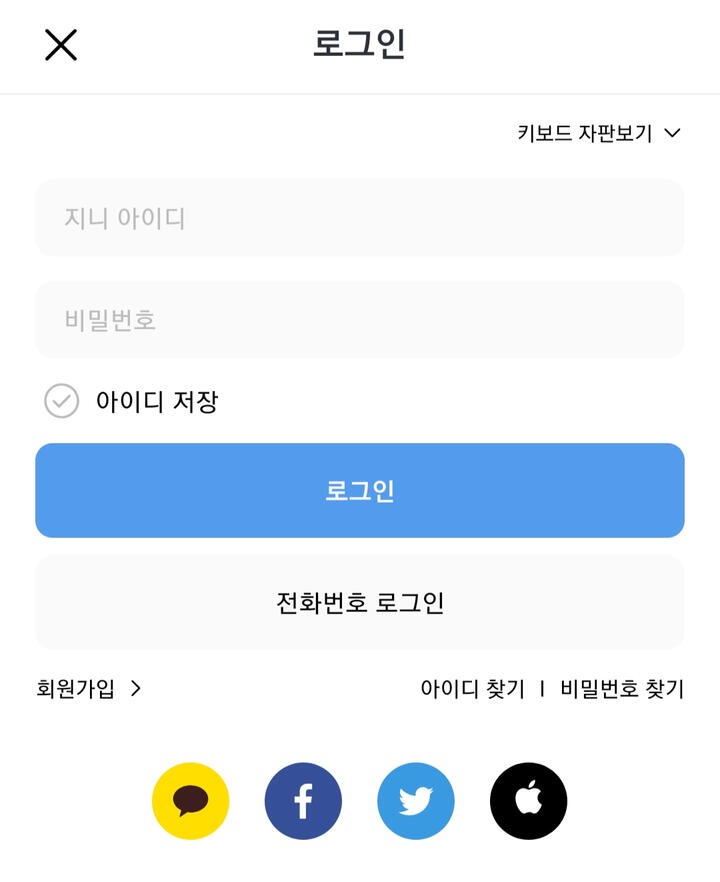Open the 회원가입 sign-up link
The height and width of the screenshot is (882, 720).
pos(89,689)
